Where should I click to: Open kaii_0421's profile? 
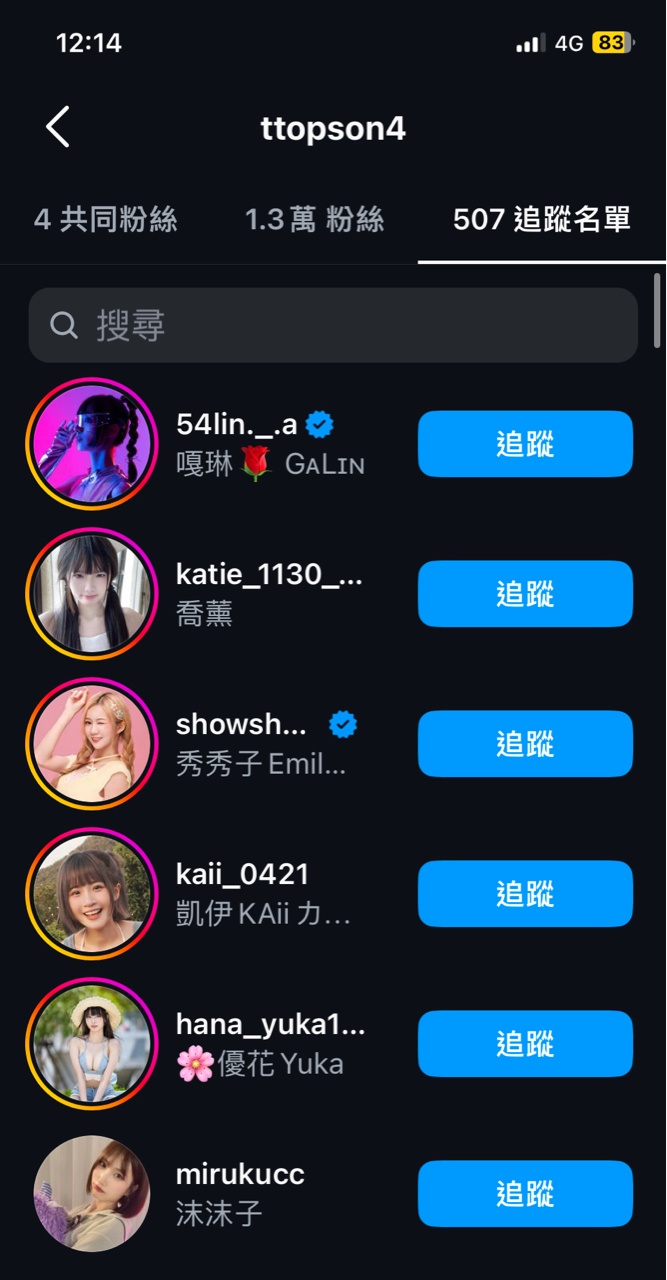point(243,875)
